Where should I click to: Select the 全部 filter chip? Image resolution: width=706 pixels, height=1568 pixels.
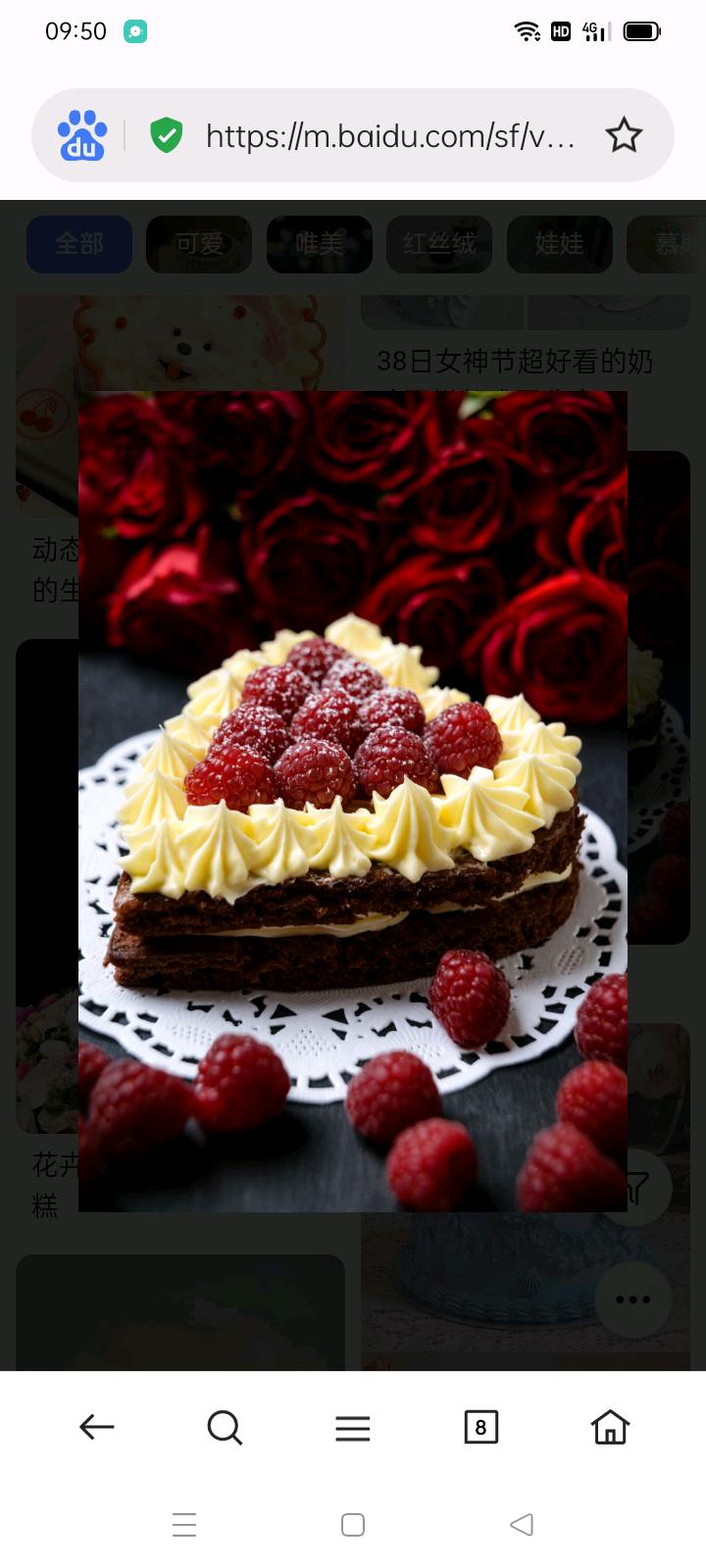pos(79,244)
